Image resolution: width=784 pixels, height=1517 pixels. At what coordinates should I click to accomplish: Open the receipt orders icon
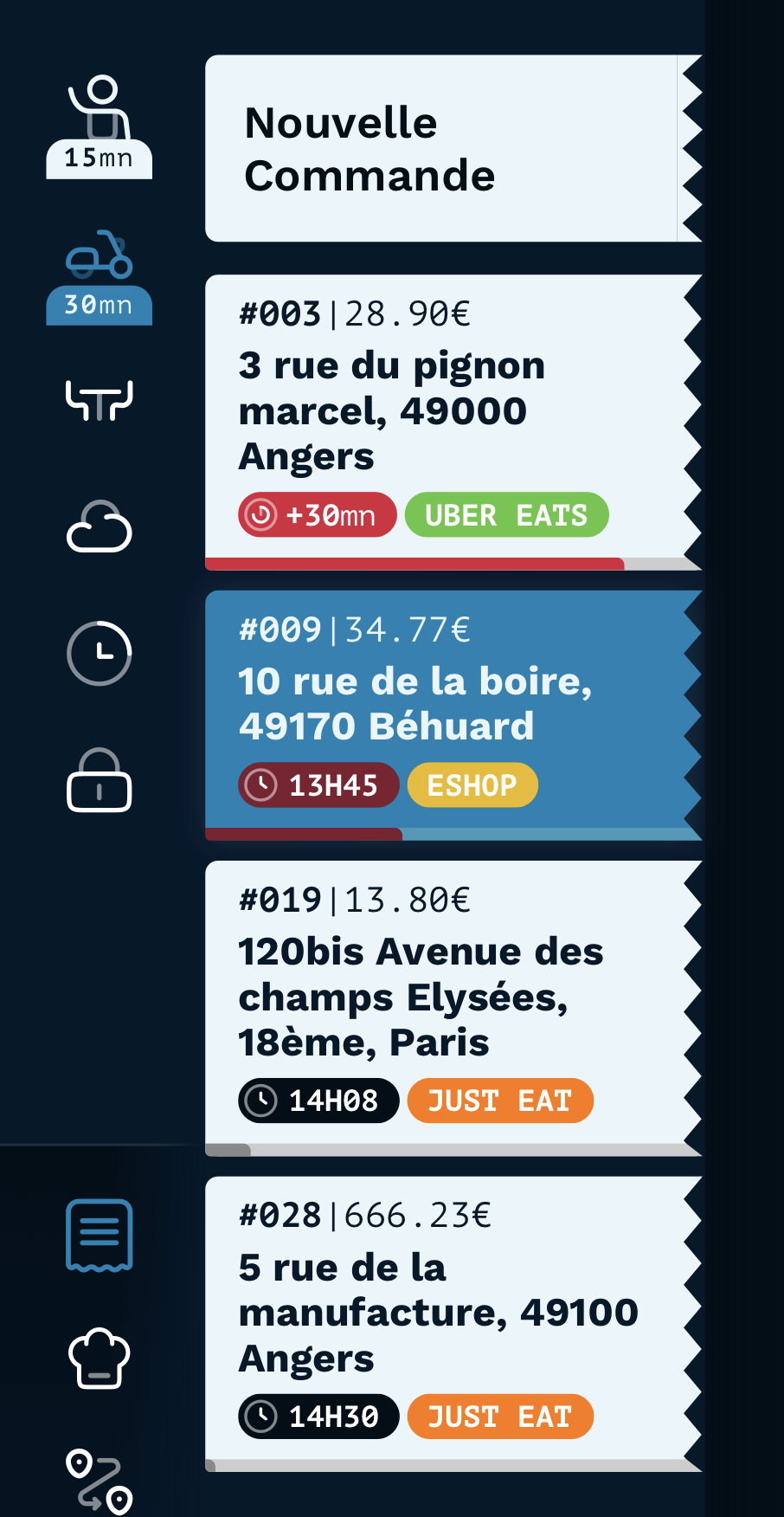point(99,1236)
